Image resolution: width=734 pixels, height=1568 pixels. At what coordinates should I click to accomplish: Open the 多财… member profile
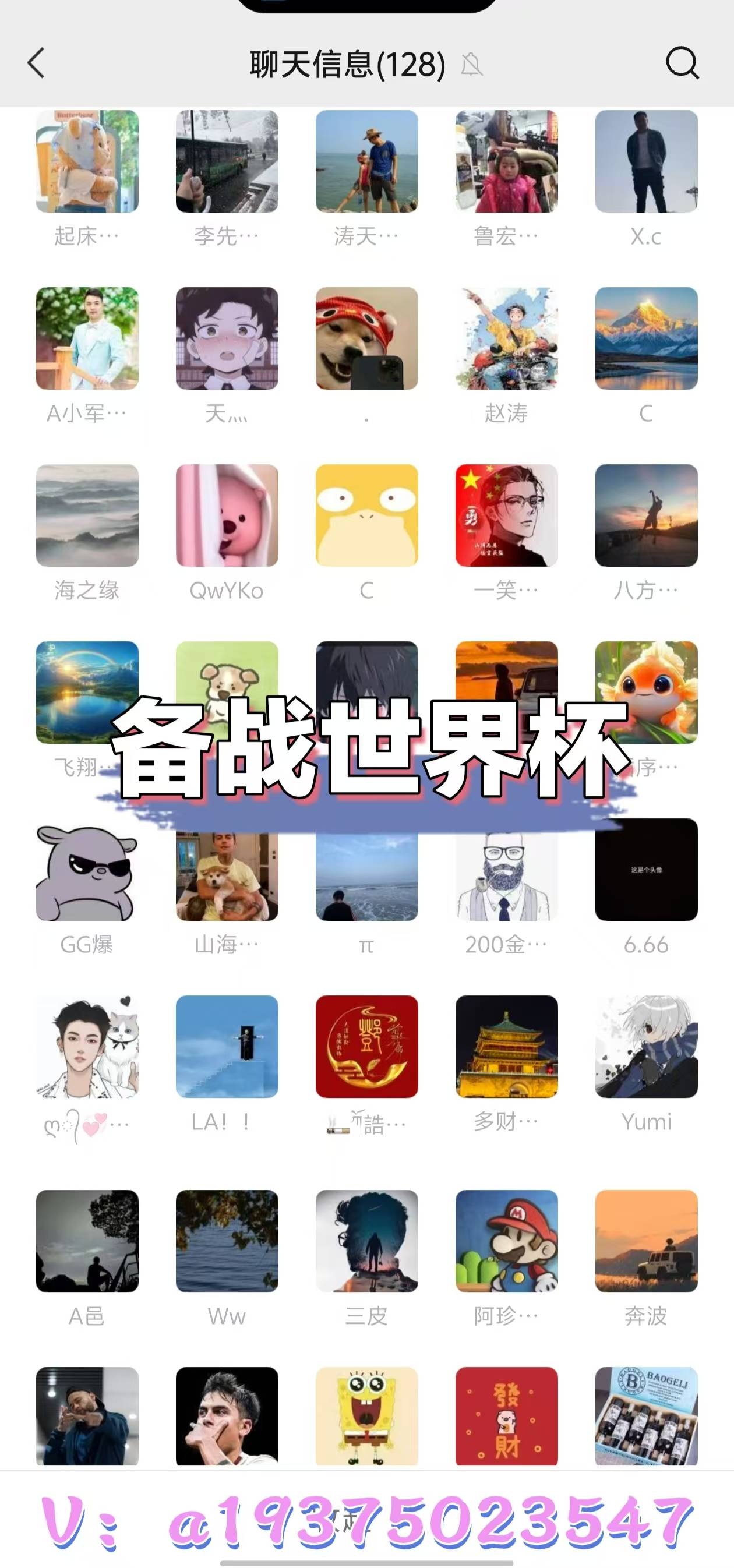[x=506, y=1046]
